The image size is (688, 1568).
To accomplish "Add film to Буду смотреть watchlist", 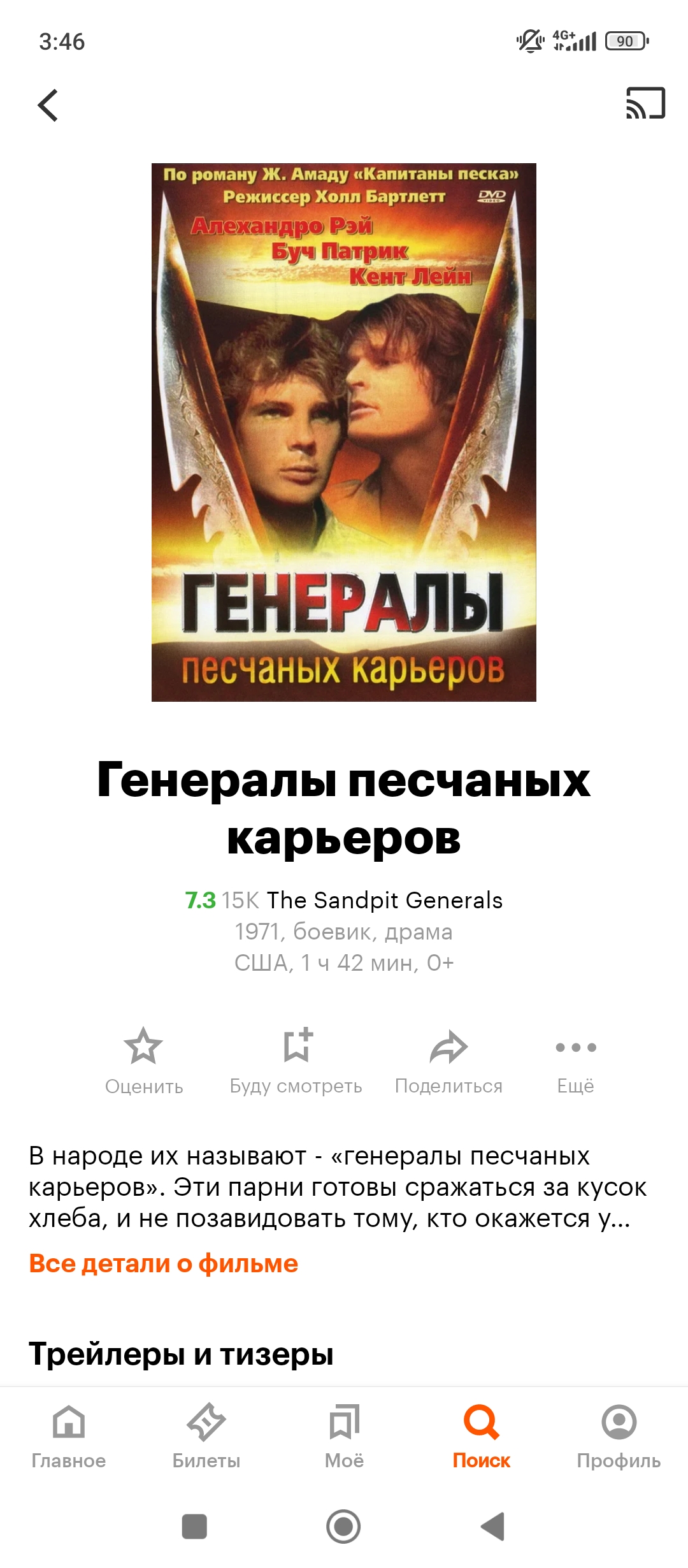I will click(296, 1061).
